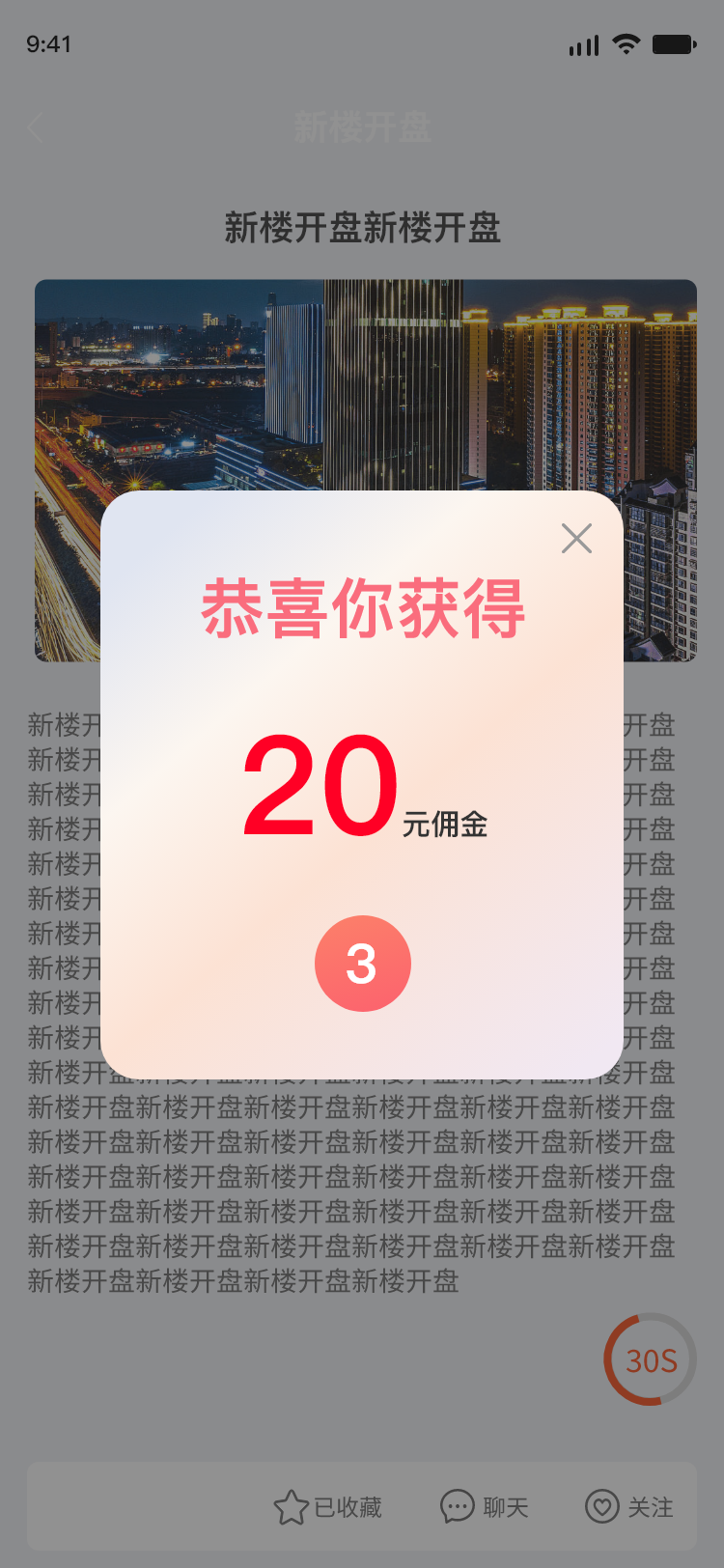724x1568 pixels.
Task: Tap the 30S circular countdown timer
Action: (x=649, y=1358)
